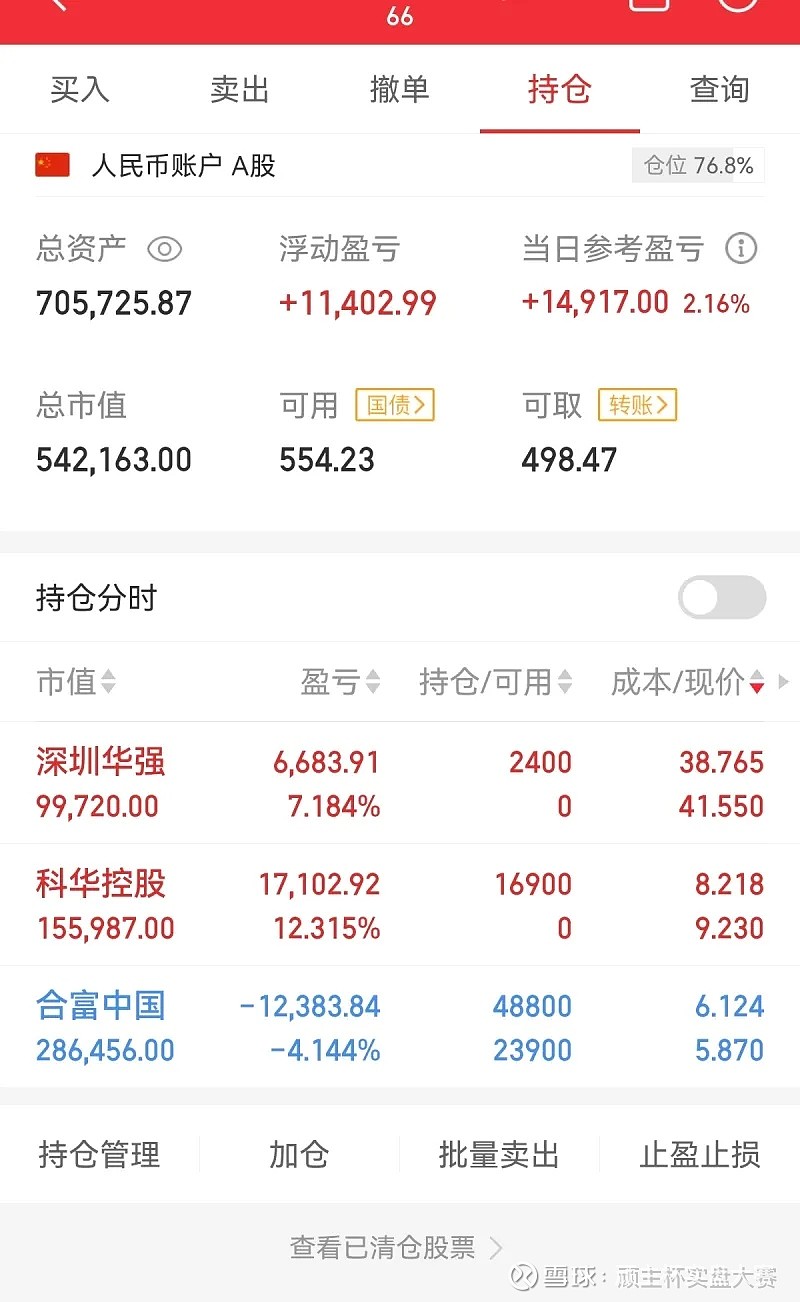Image resolution: width=800 pixels, height=1302 pixels.
Task: View 查看已清仓股票 link
Action: pyautogui.click(x=397, y=1247)
